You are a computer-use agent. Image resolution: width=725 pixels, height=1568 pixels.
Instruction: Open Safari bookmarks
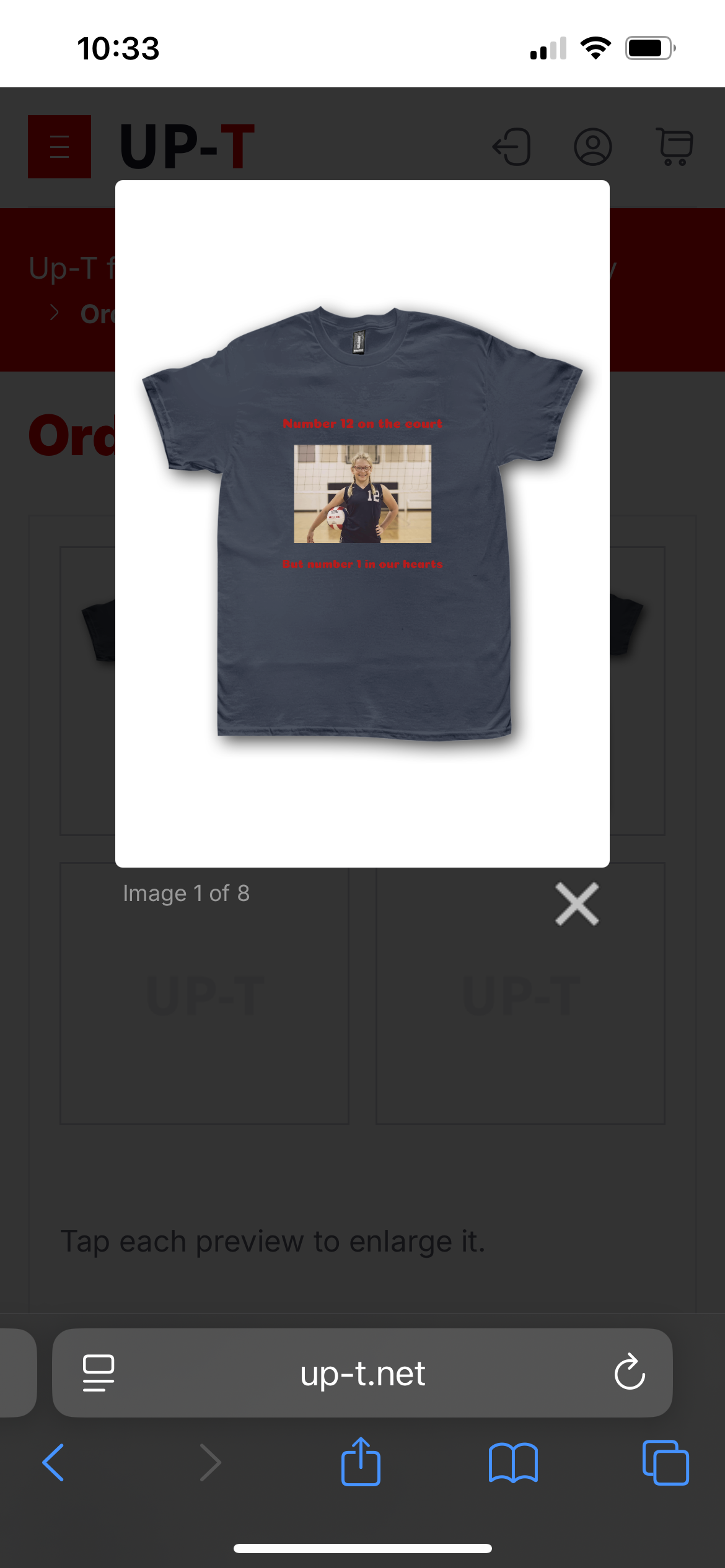[513, 1463]
